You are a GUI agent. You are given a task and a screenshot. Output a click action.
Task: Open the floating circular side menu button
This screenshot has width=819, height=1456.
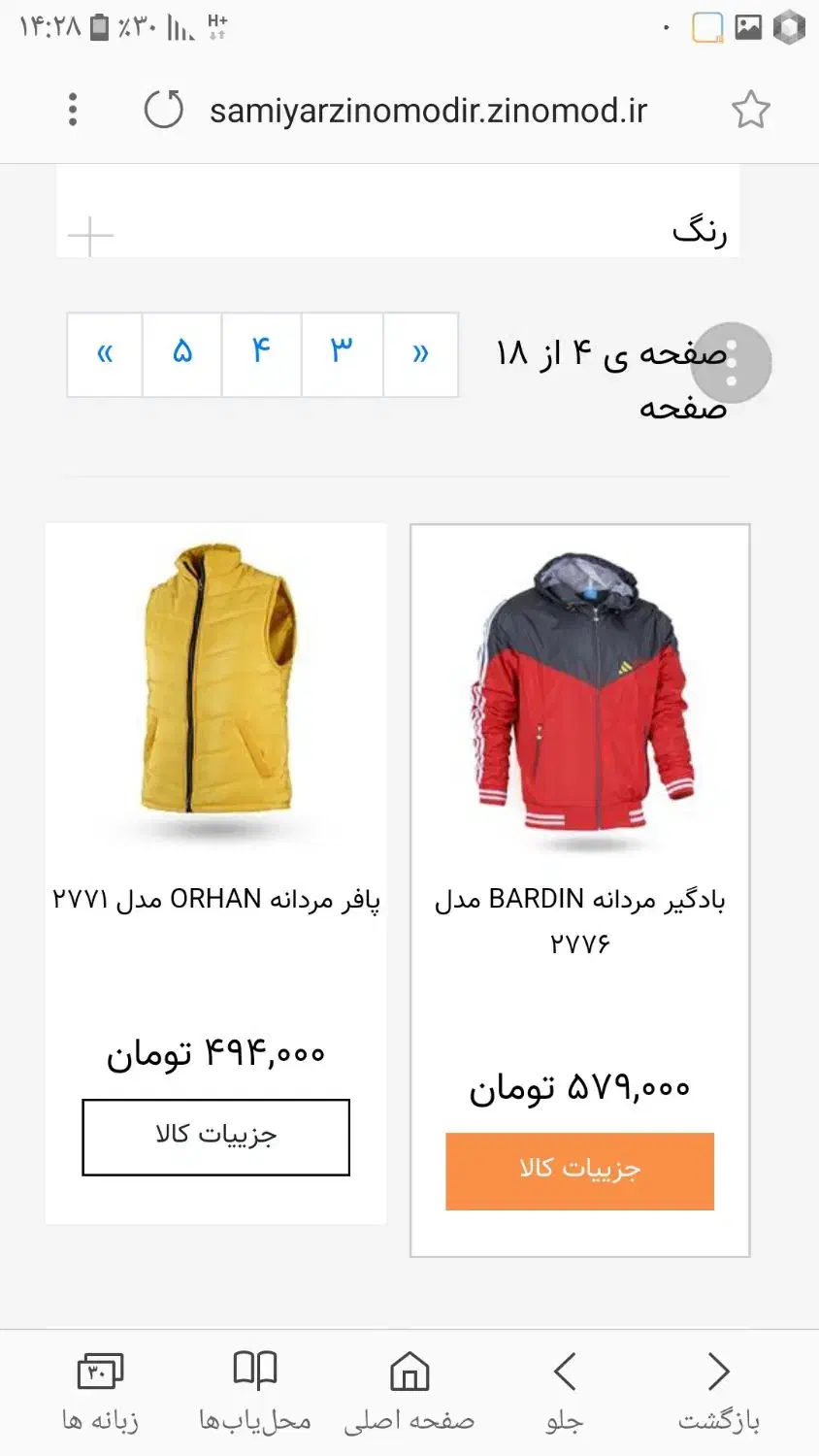pyautogui.click(x=733, y=361)
